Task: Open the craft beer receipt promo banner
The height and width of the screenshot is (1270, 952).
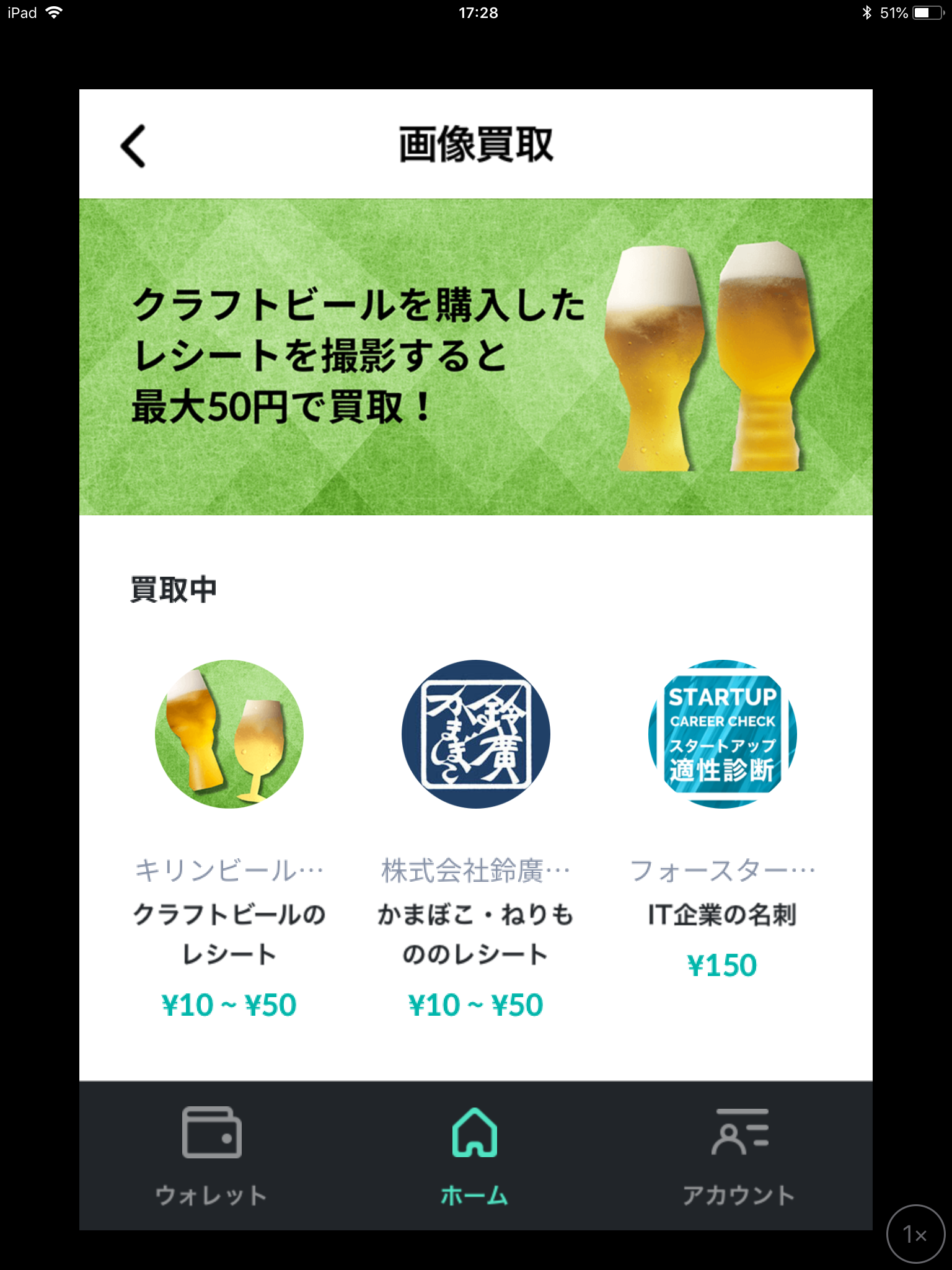Action: click(x=475, y=357)
